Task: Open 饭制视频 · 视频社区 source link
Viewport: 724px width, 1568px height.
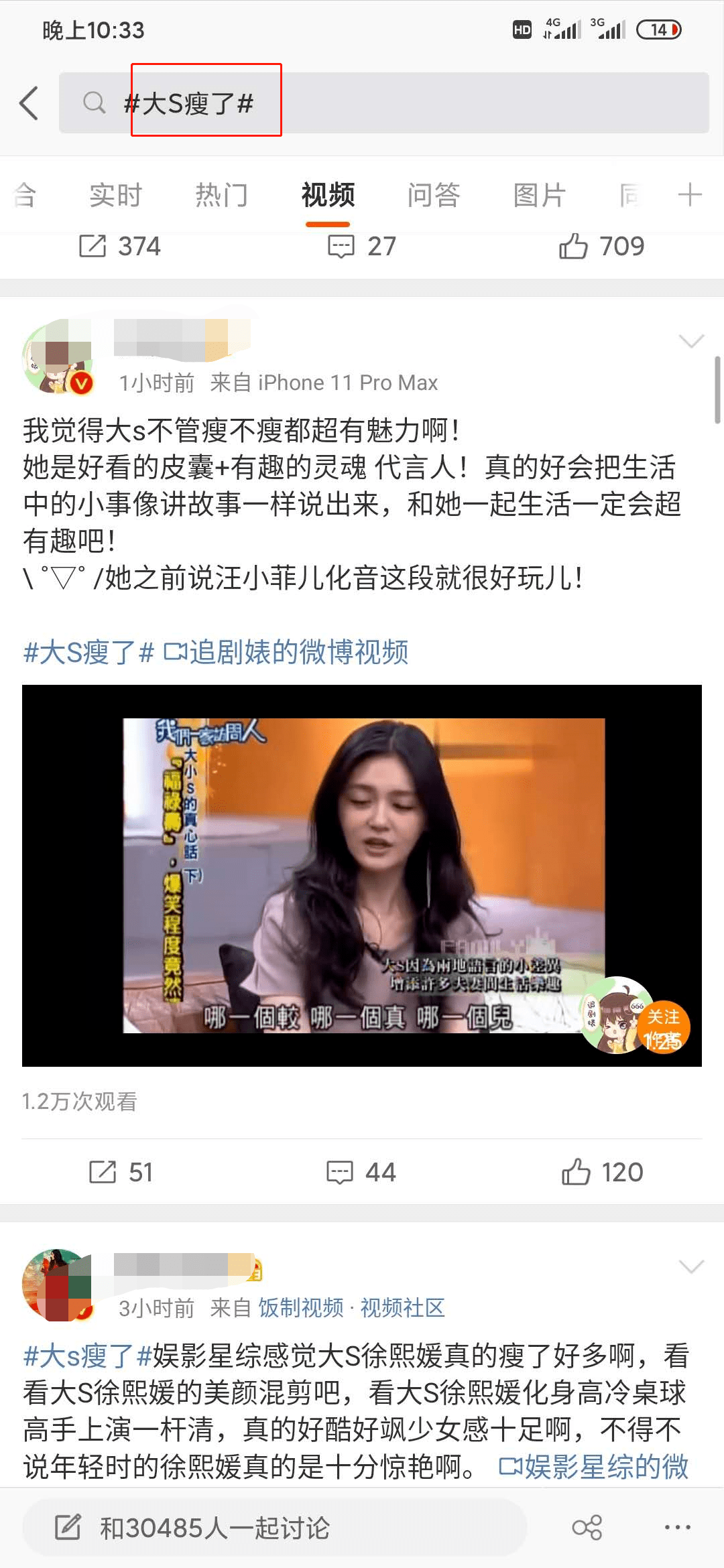Action: click(351, 1307)
